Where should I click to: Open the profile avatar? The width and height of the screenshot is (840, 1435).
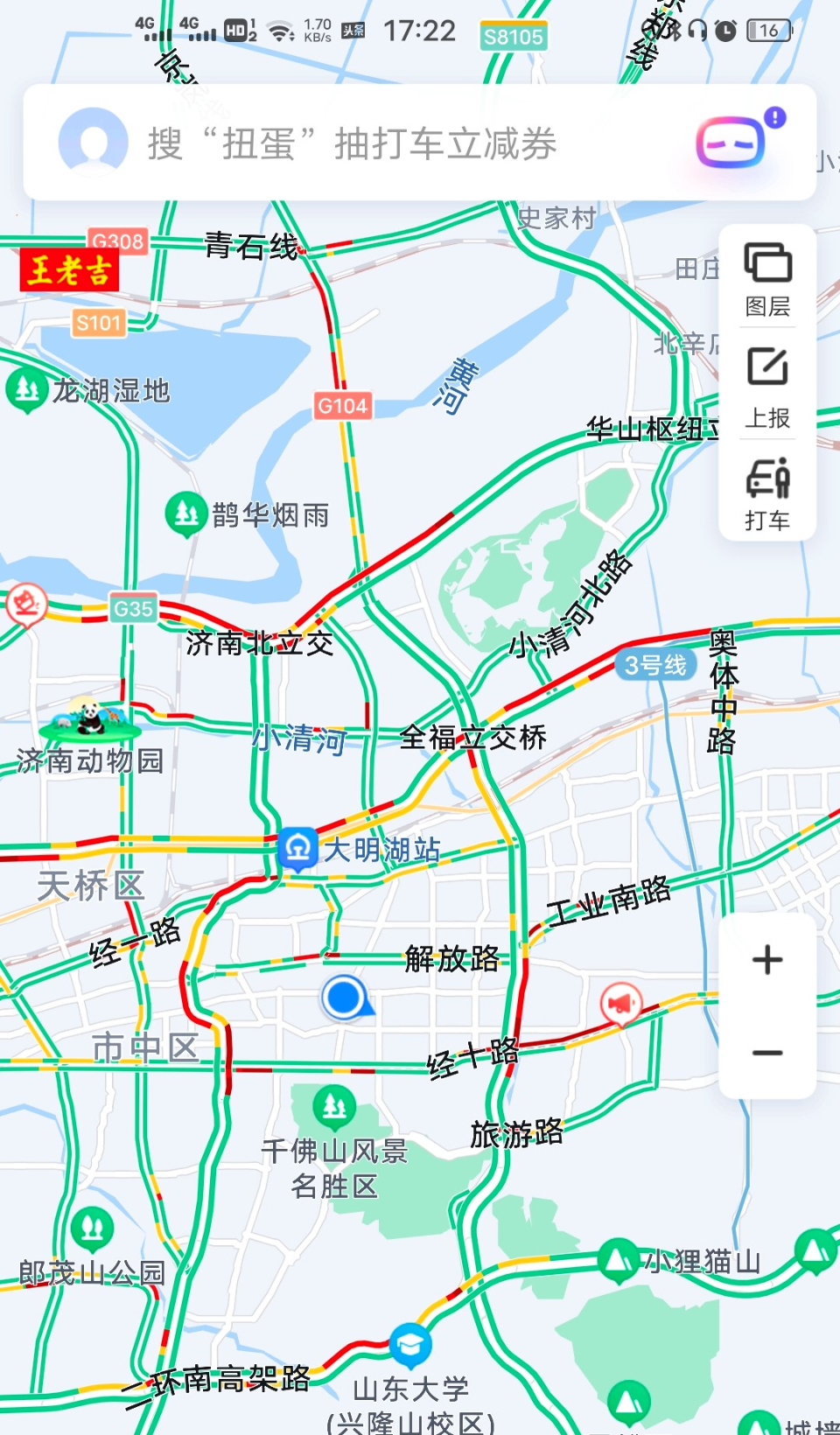point(93,142)
